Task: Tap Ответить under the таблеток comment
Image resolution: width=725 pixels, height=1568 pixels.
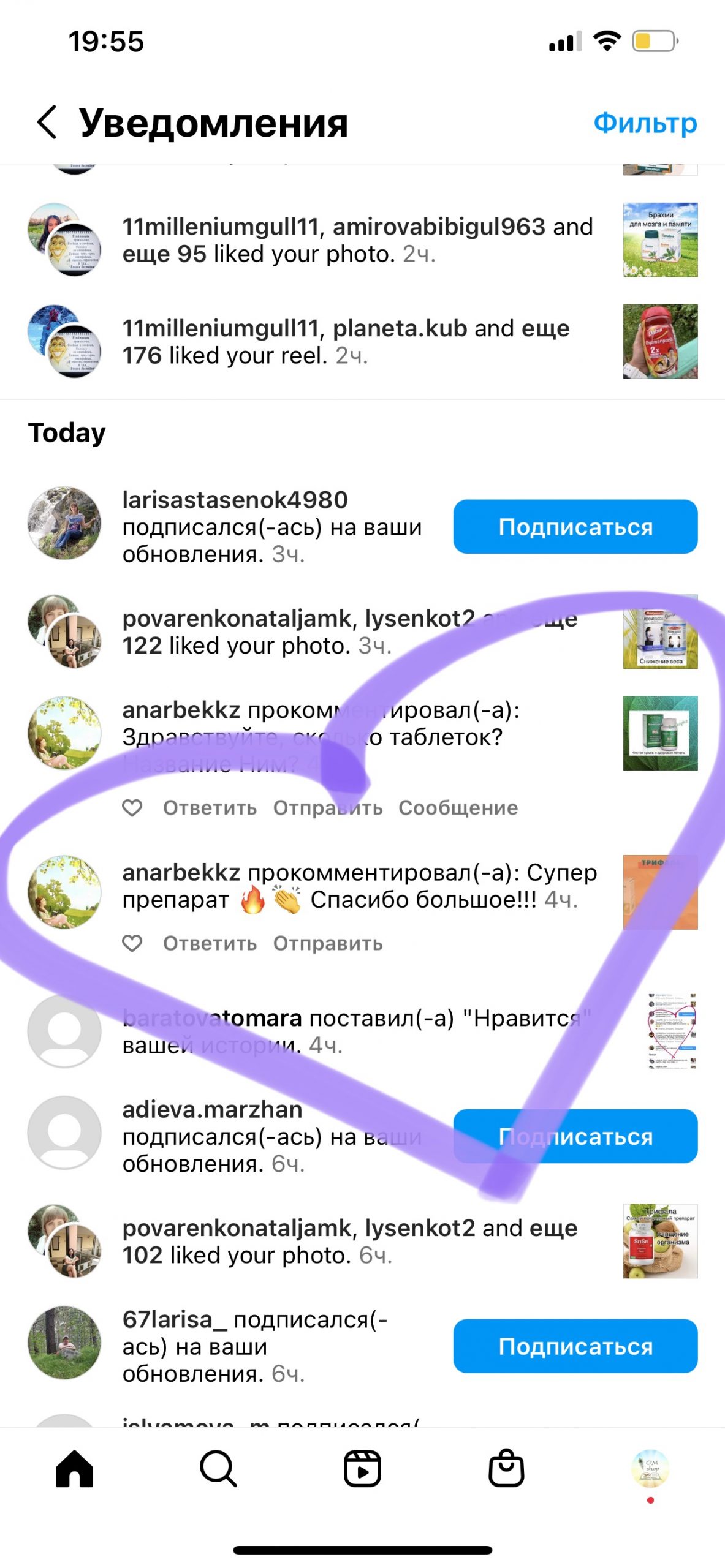Action: point(210,808)
